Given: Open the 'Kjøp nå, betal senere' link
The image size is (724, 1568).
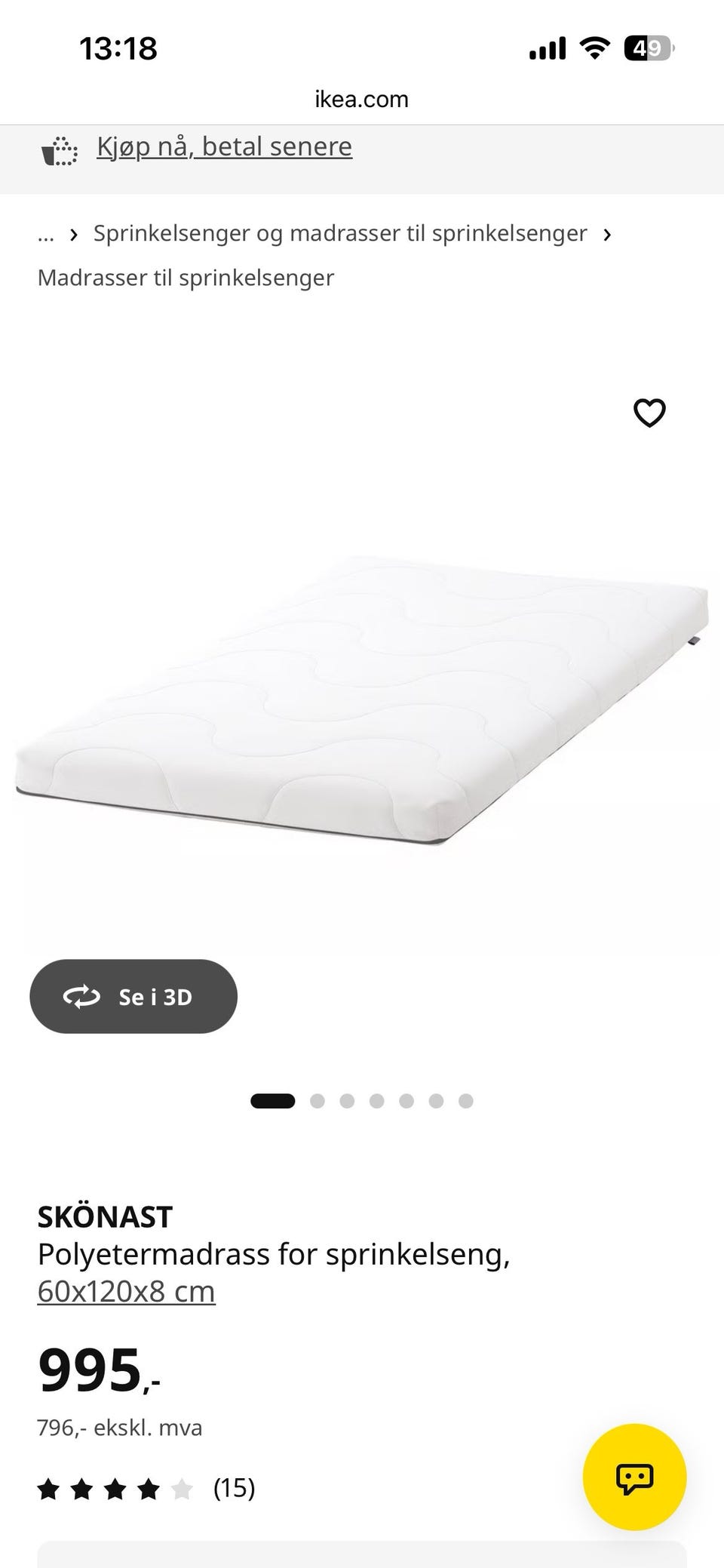Looking at the screenshot, I should click(224, 146).
